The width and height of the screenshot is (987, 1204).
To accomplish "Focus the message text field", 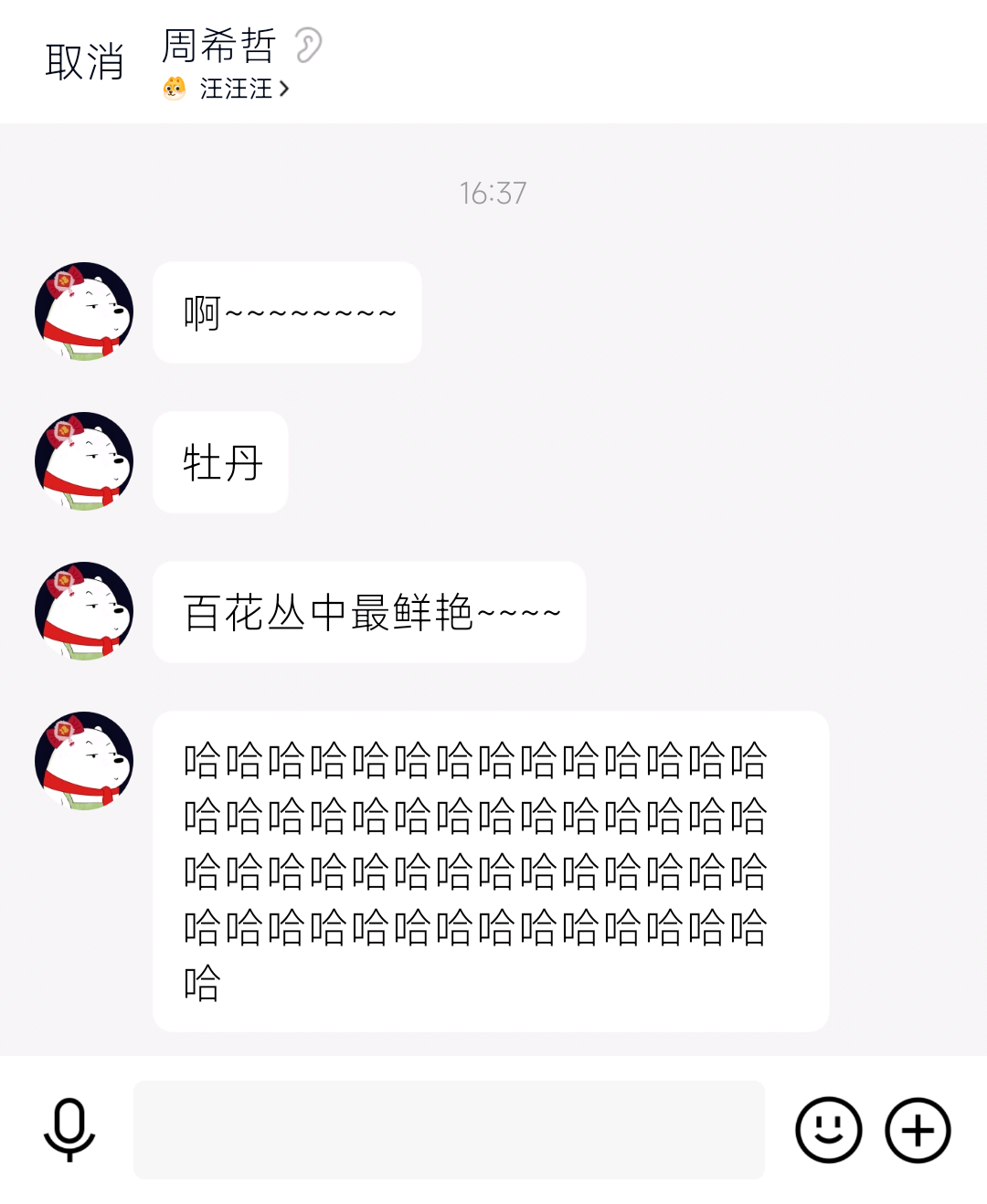I will [449, 1130].
